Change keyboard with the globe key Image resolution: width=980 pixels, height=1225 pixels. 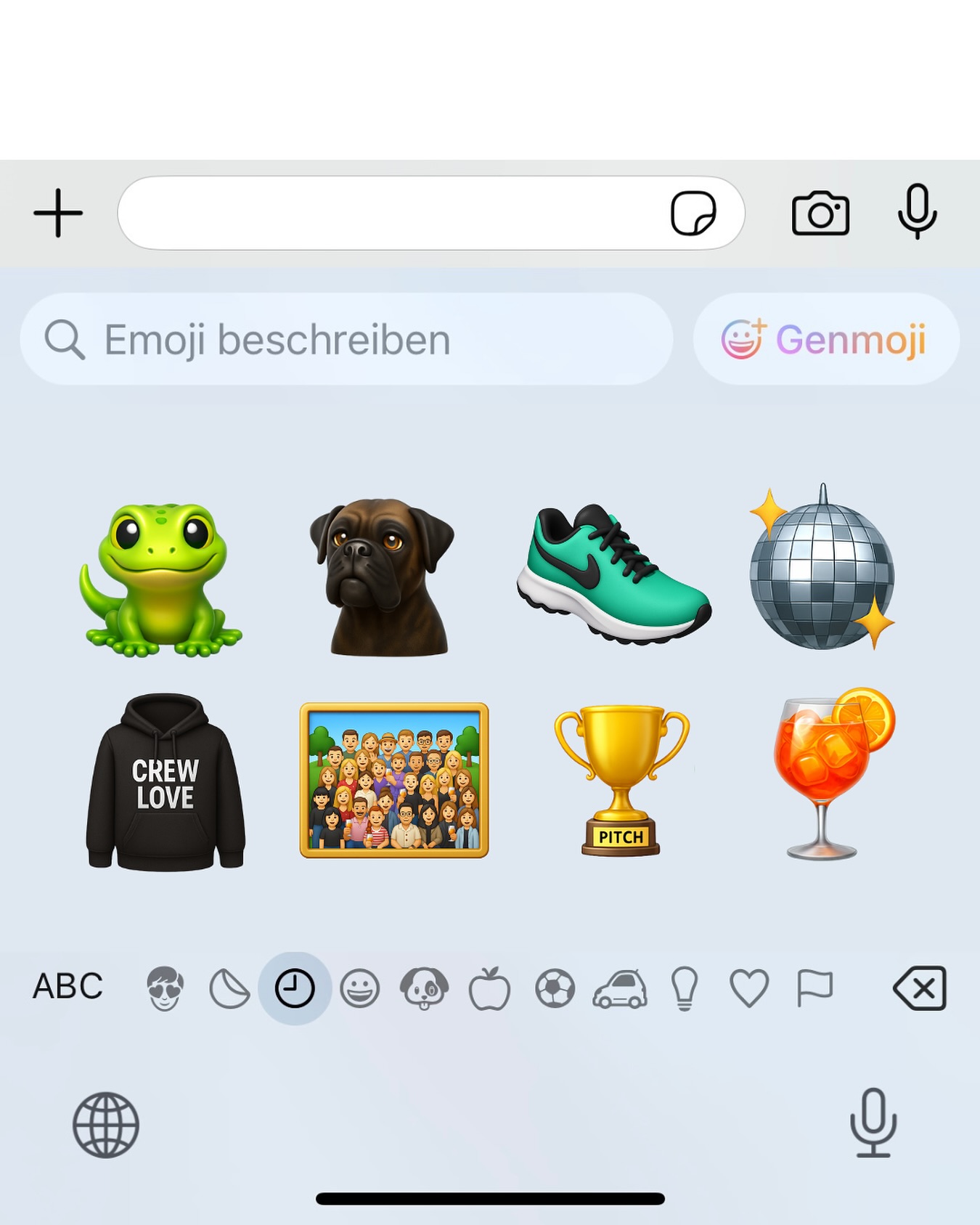click(106, 1125)
